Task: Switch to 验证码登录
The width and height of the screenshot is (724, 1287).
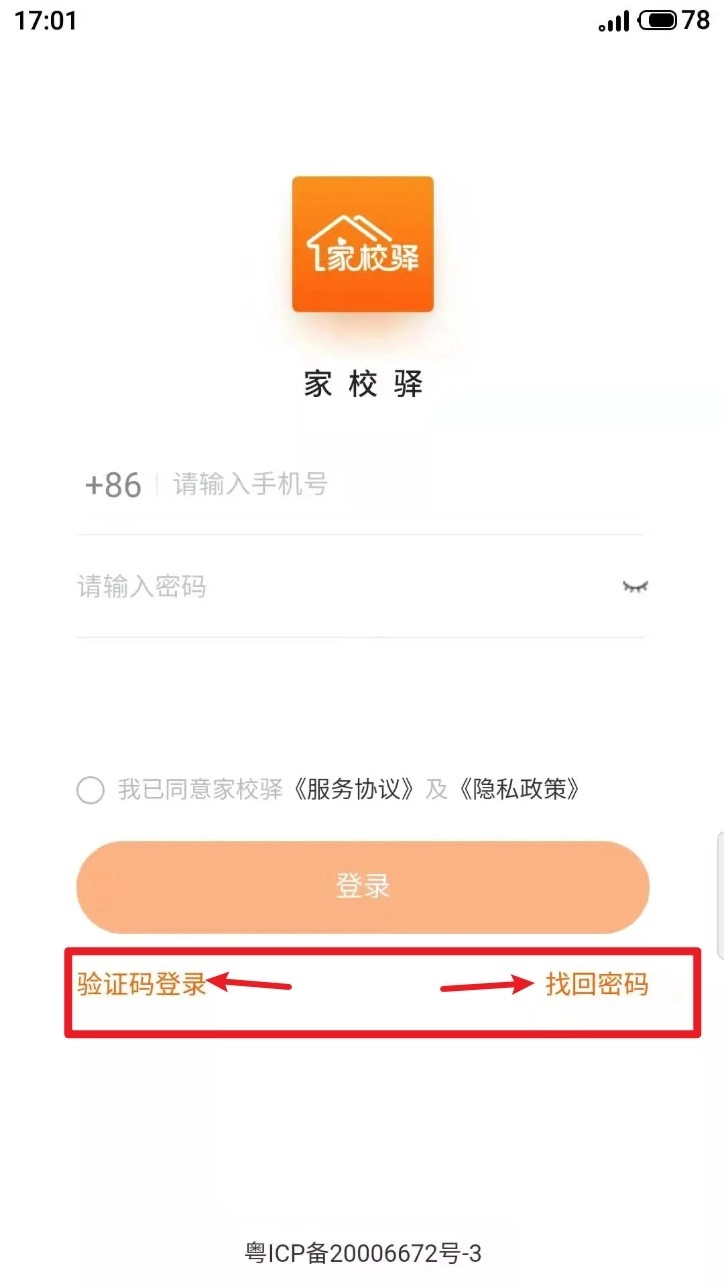Action: 141,984
